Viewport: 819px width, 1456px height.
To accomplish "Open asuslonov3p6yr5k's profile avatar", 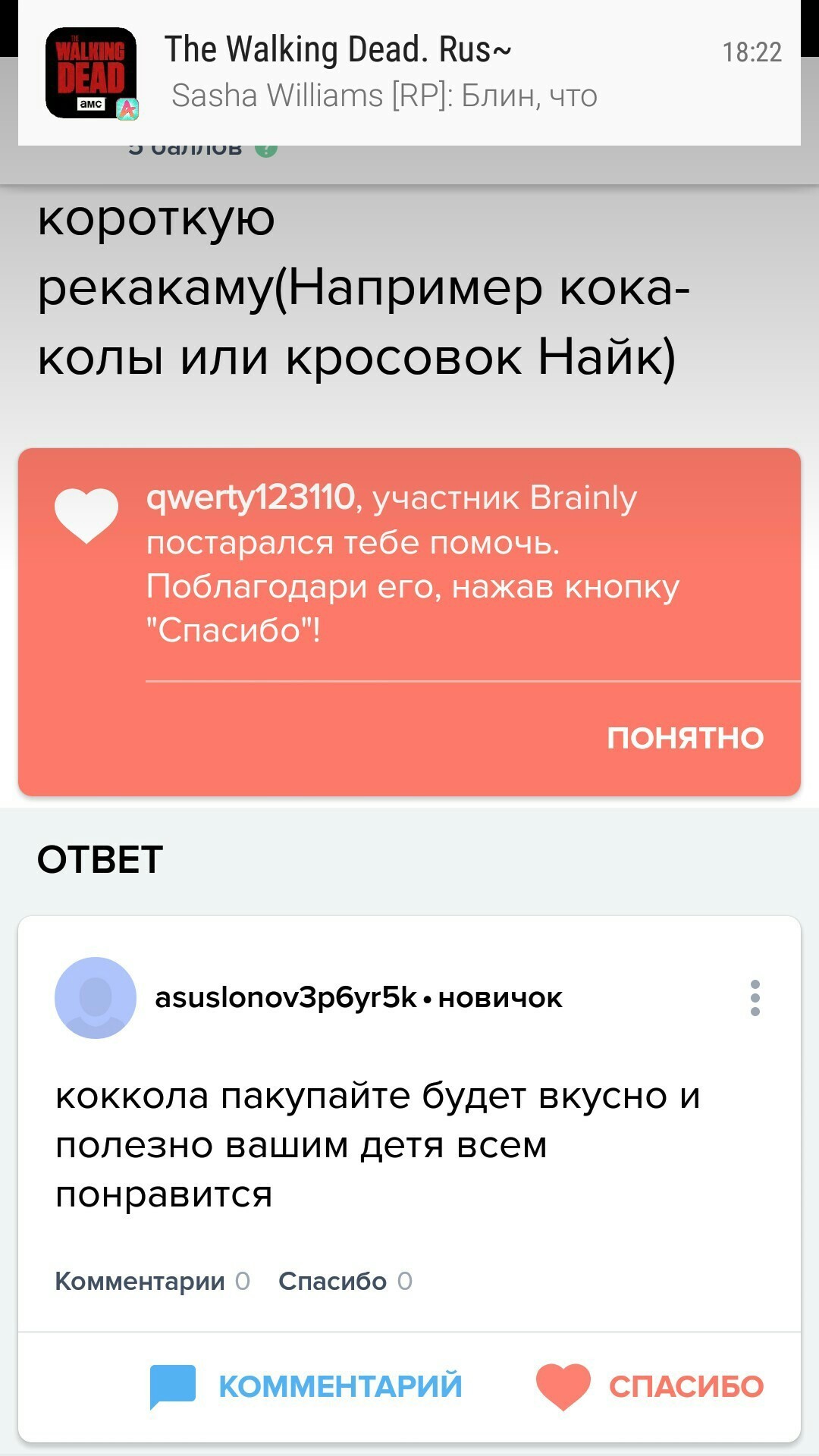I will pyautogui.click(x=96, y=998).
